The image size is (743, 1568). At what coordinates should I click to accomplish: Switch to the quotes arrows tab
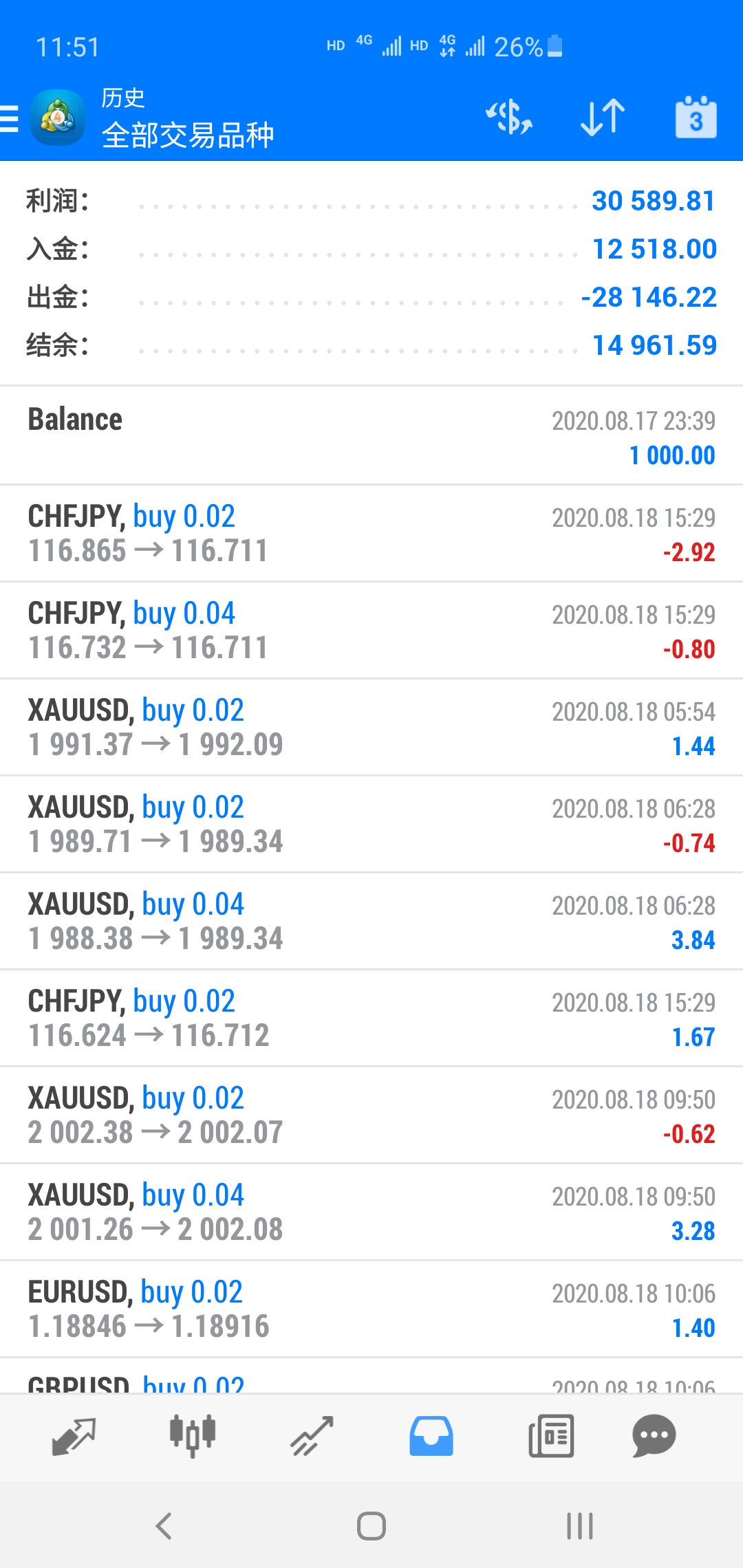pos(74,1436)
